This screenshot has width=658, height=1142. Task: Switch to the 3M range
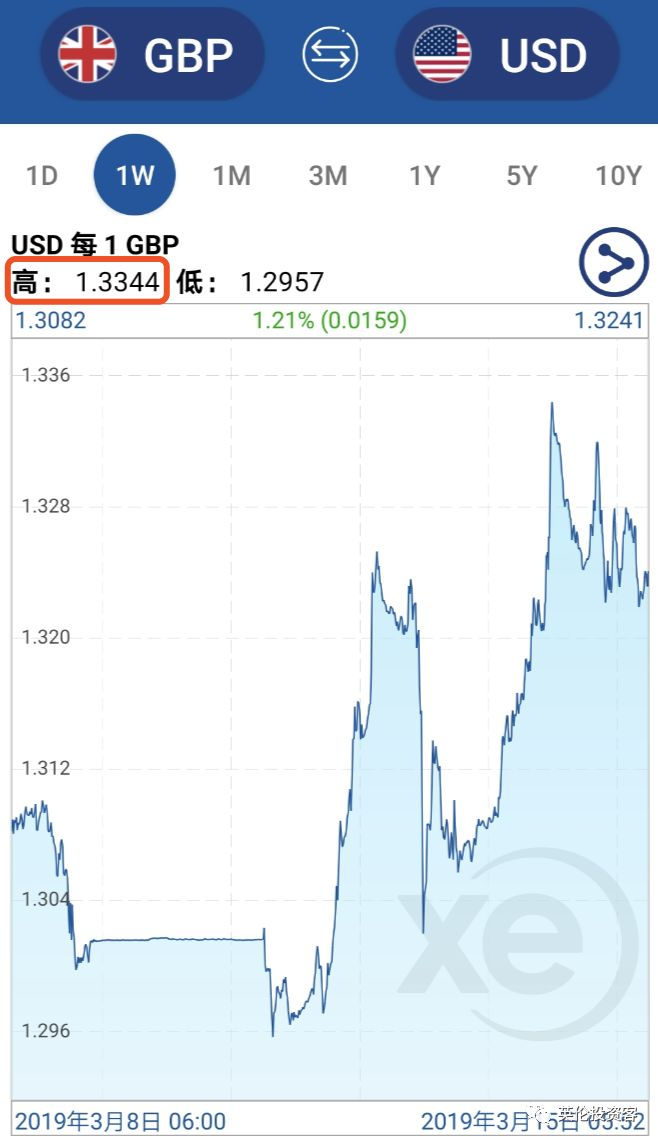(328, 176)
